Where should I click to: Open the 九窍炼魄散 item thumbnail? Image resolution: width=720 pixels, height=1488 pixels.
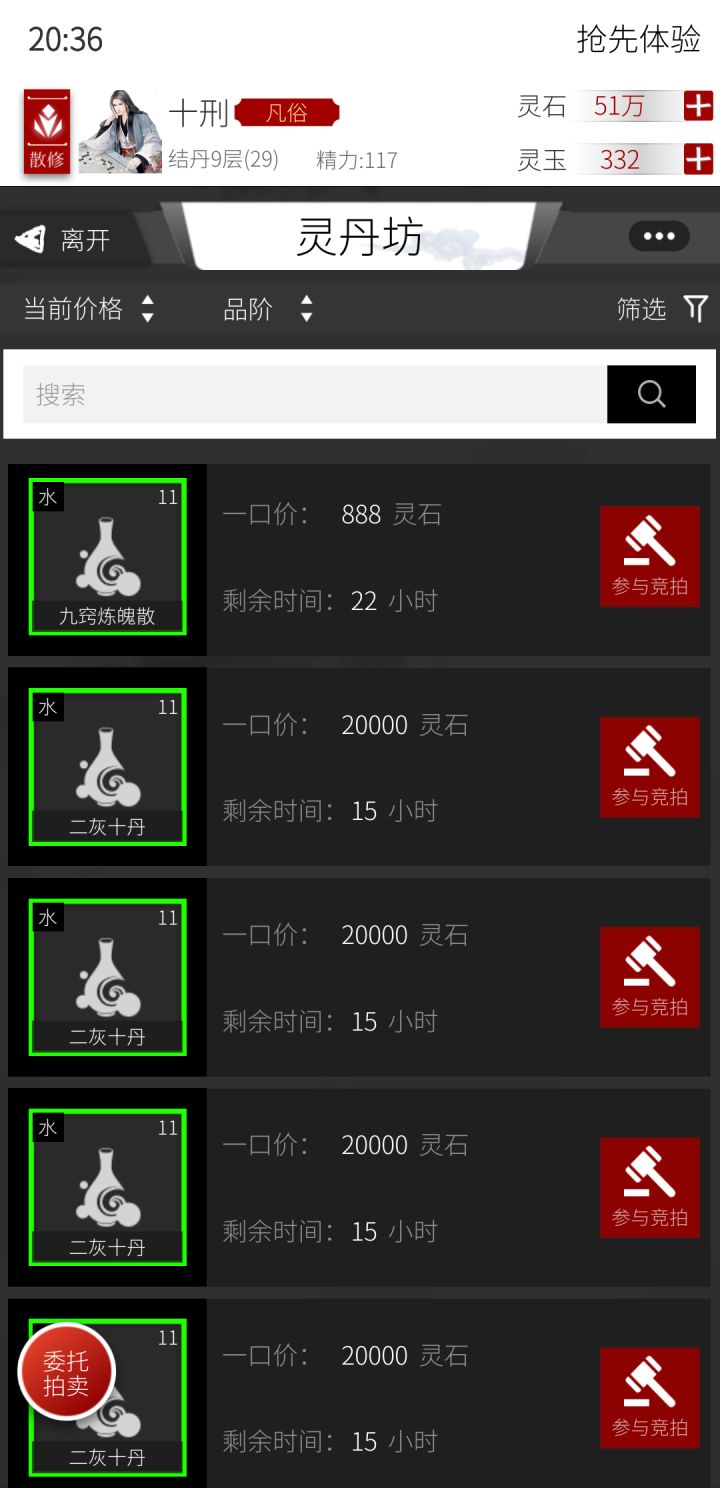click(x=107, y=557)
